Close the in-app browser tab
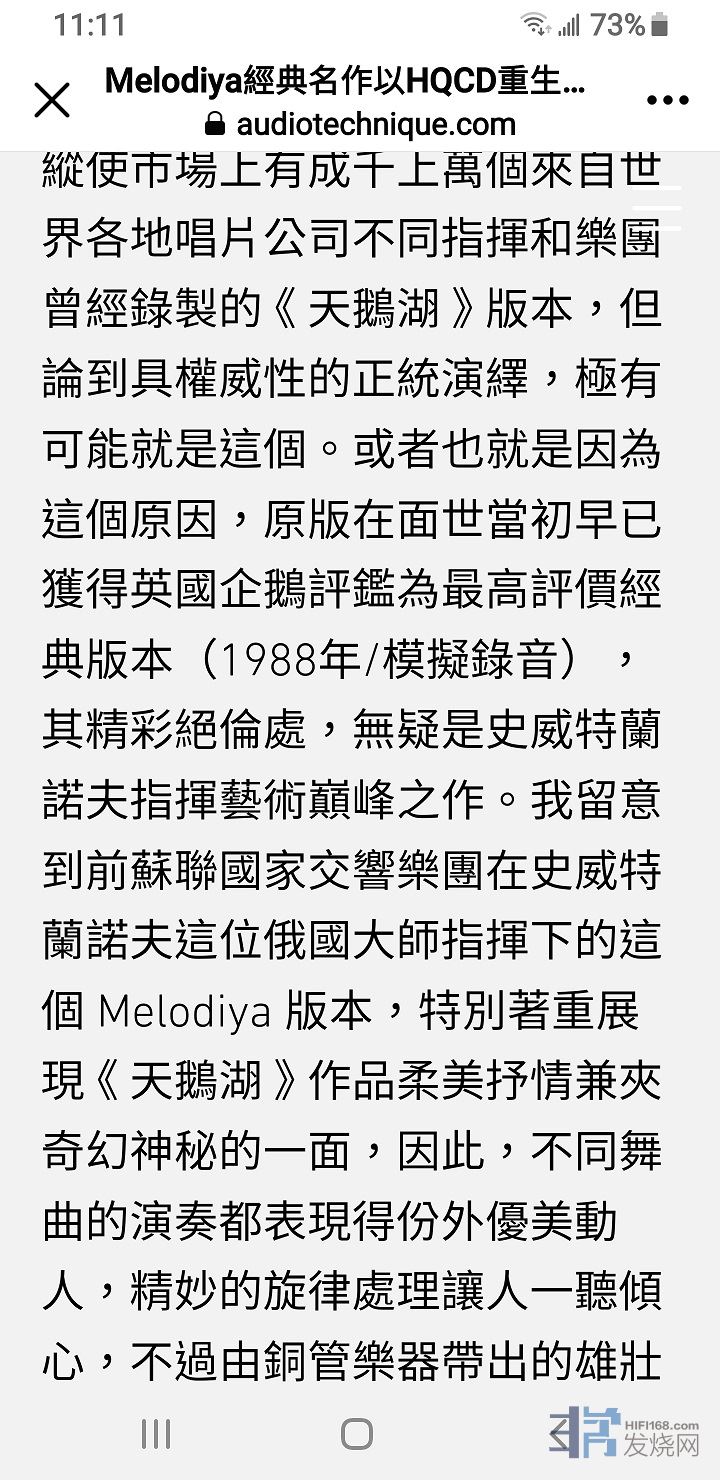Image resolution: width=720 pixels, height=1480 pixels. [x=52, y=100]
